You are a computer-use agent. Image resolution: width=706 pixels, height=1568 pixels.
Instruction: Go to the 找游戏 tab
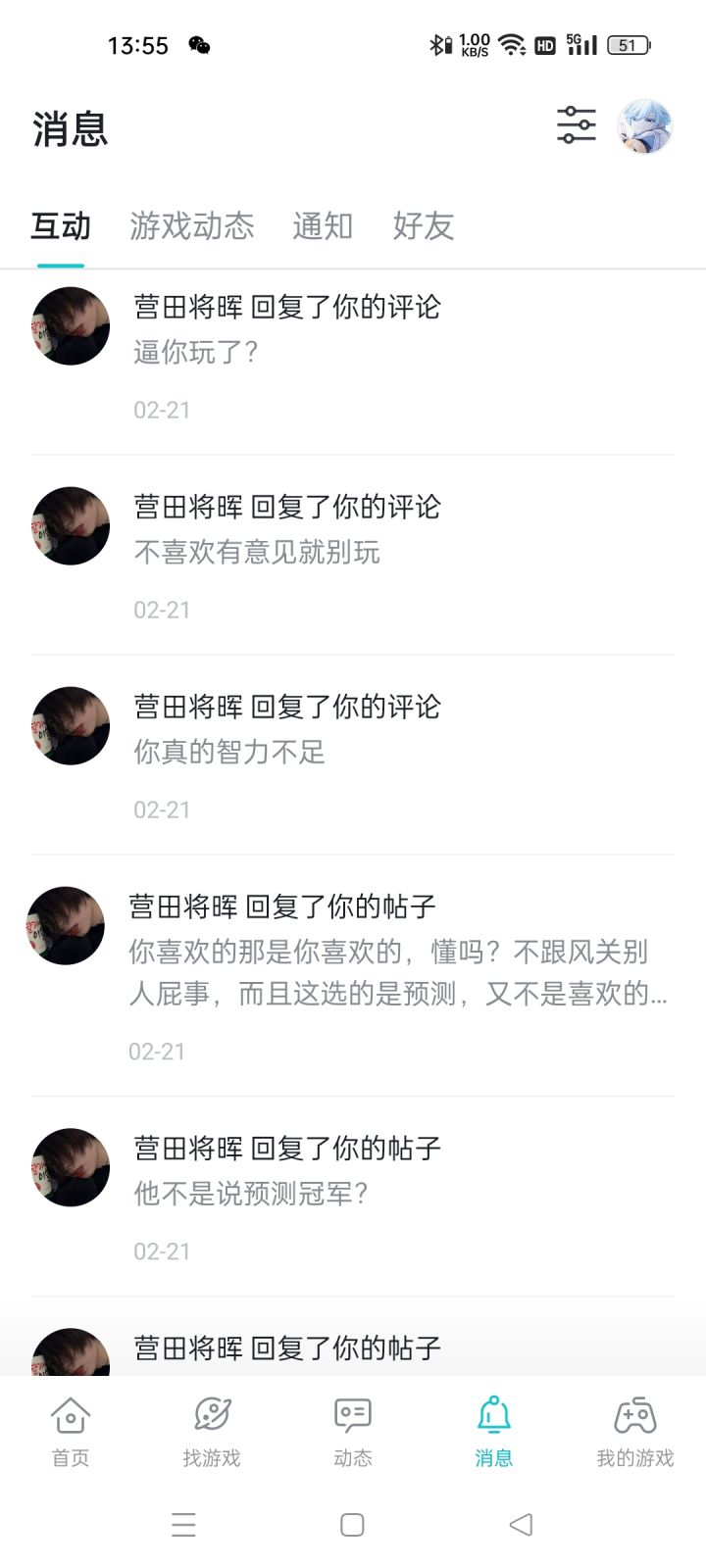(x=212, y=1431)
